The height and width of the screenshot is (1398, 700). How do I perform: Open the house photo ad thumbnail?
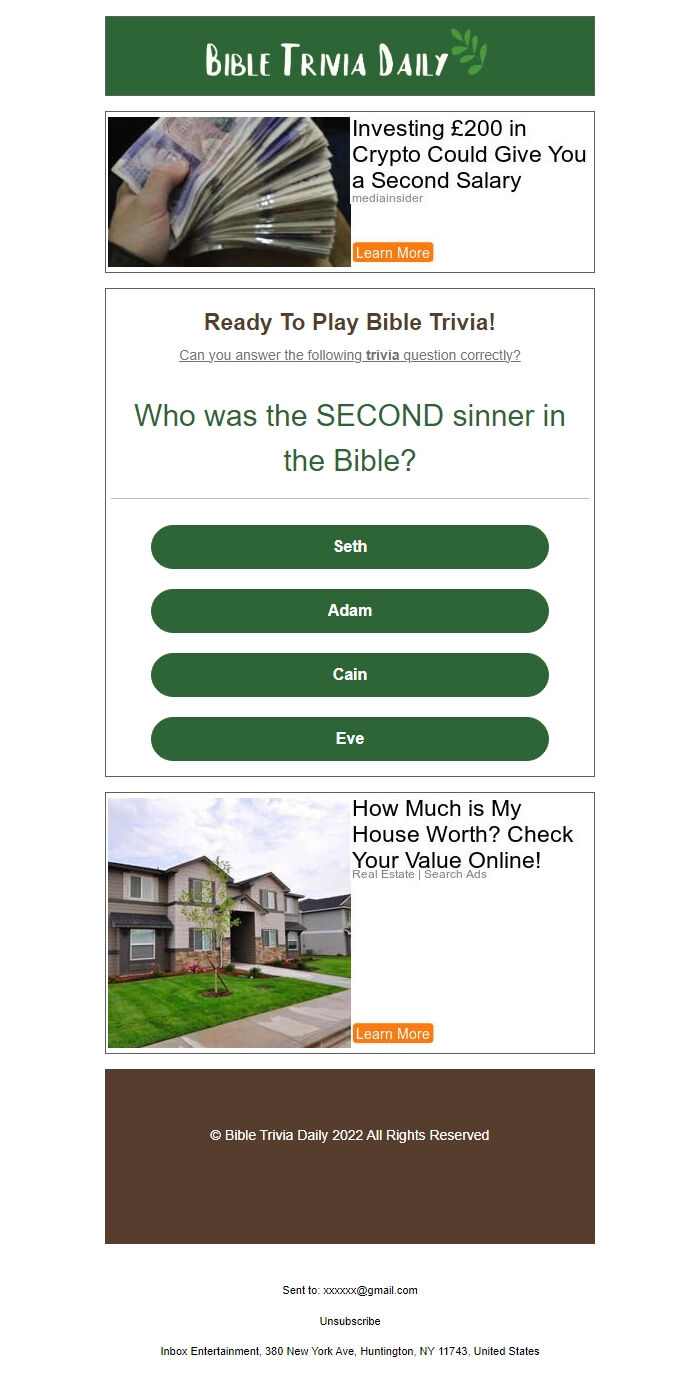229,923
